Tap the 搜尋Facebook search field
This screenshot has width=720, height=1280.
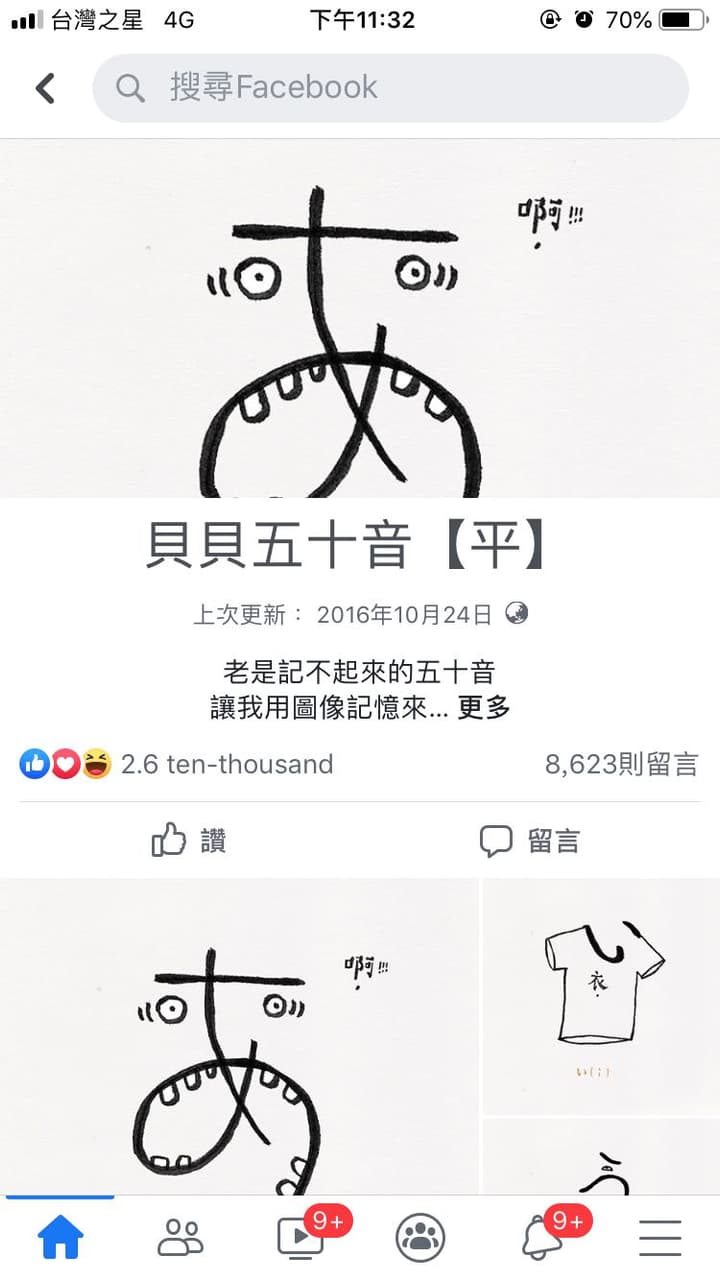(x=390, y=88)
